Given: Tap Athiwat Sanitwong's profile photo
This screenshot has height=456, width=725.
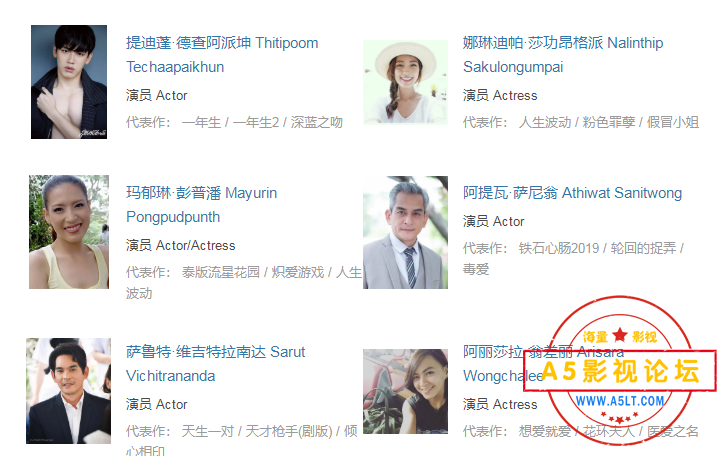Looking at the screenshot, I should pos(405,233).
